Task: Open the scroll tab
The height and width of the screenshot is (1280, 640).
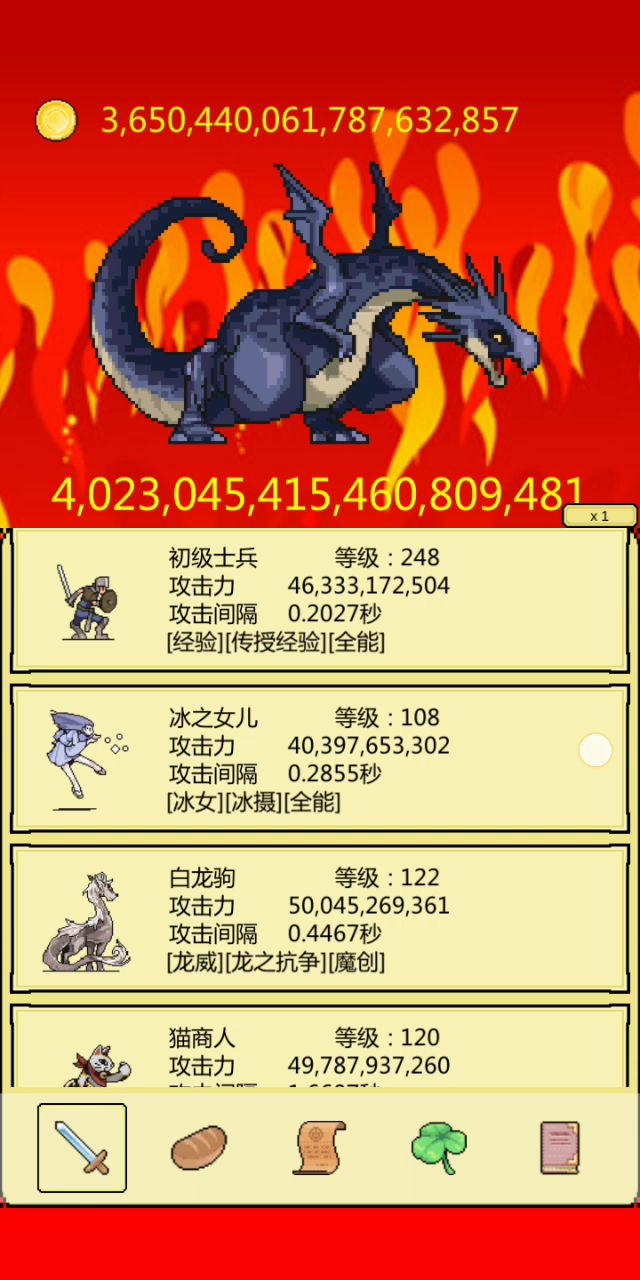Action: (x=320, y=1148)
